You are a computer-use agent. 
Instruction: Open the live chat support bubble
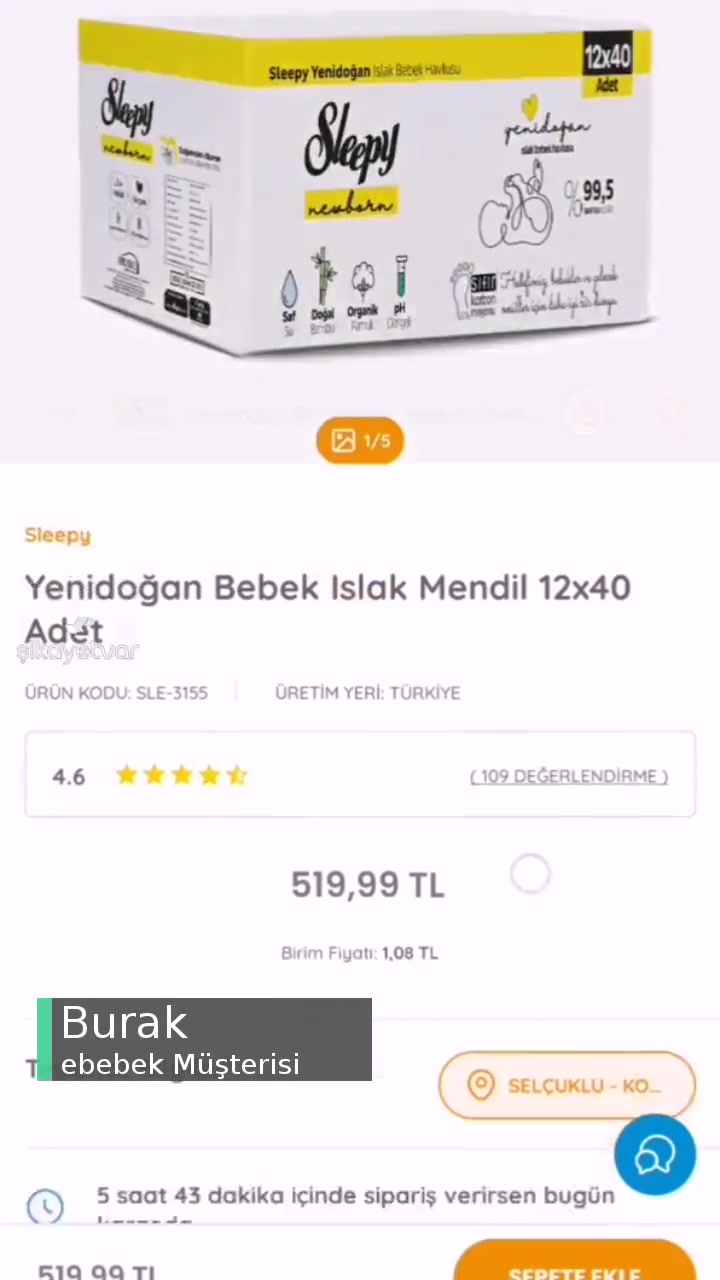(x=654, y=1155)
